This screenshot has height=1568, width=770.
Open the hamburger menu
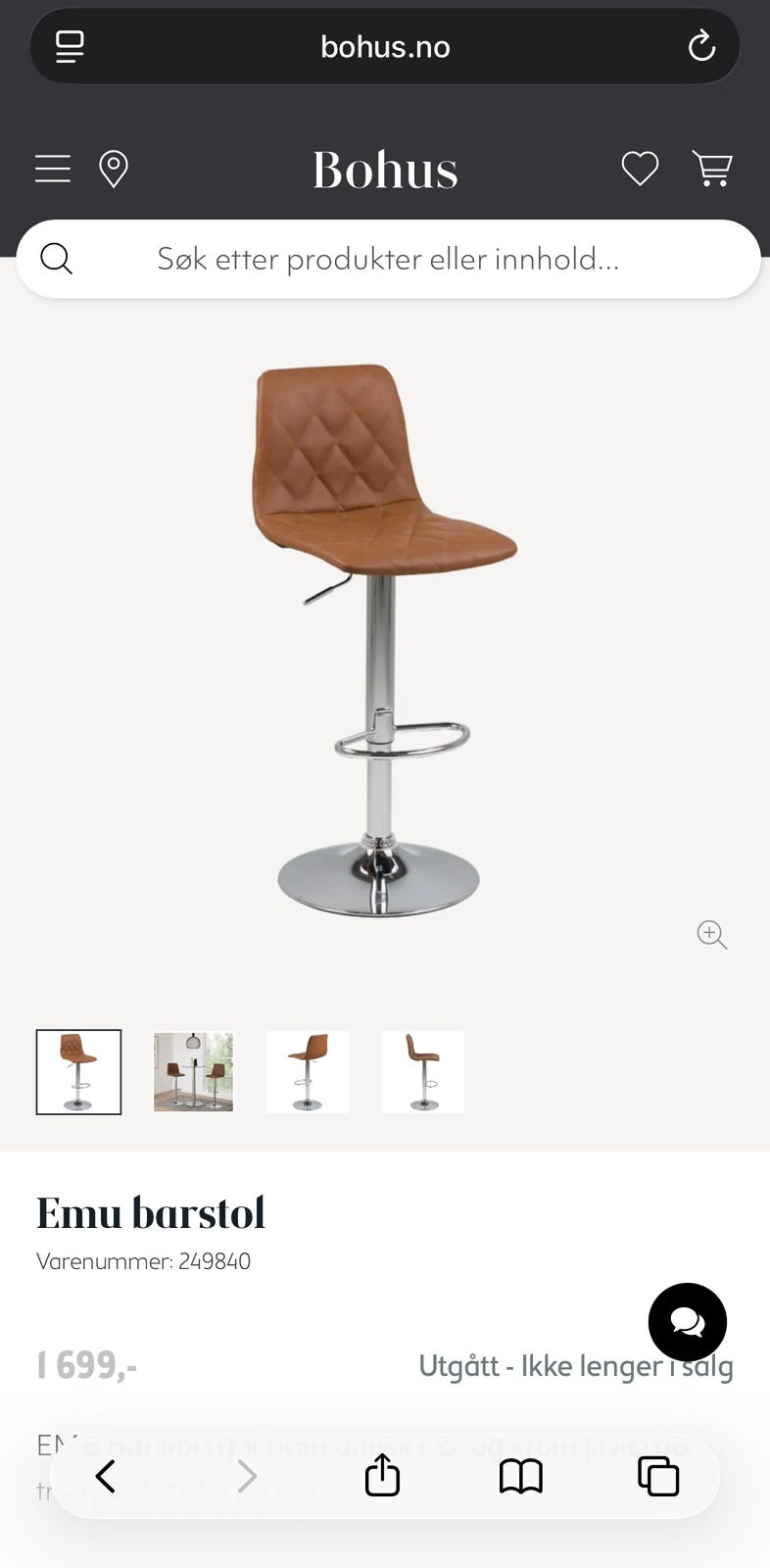(53, 169)
